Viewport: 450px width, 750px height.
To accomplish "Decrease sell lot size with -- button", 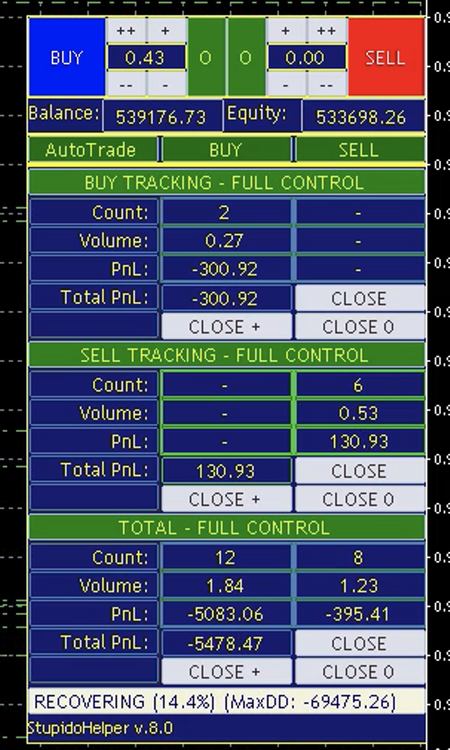I will (x=326, y=85).
